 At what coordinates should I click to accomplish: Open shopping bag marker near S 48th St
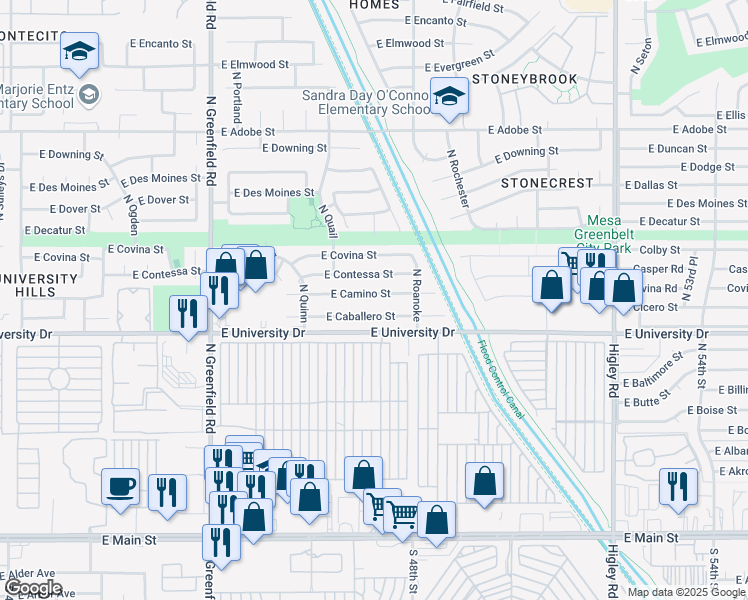coord(436,522)
